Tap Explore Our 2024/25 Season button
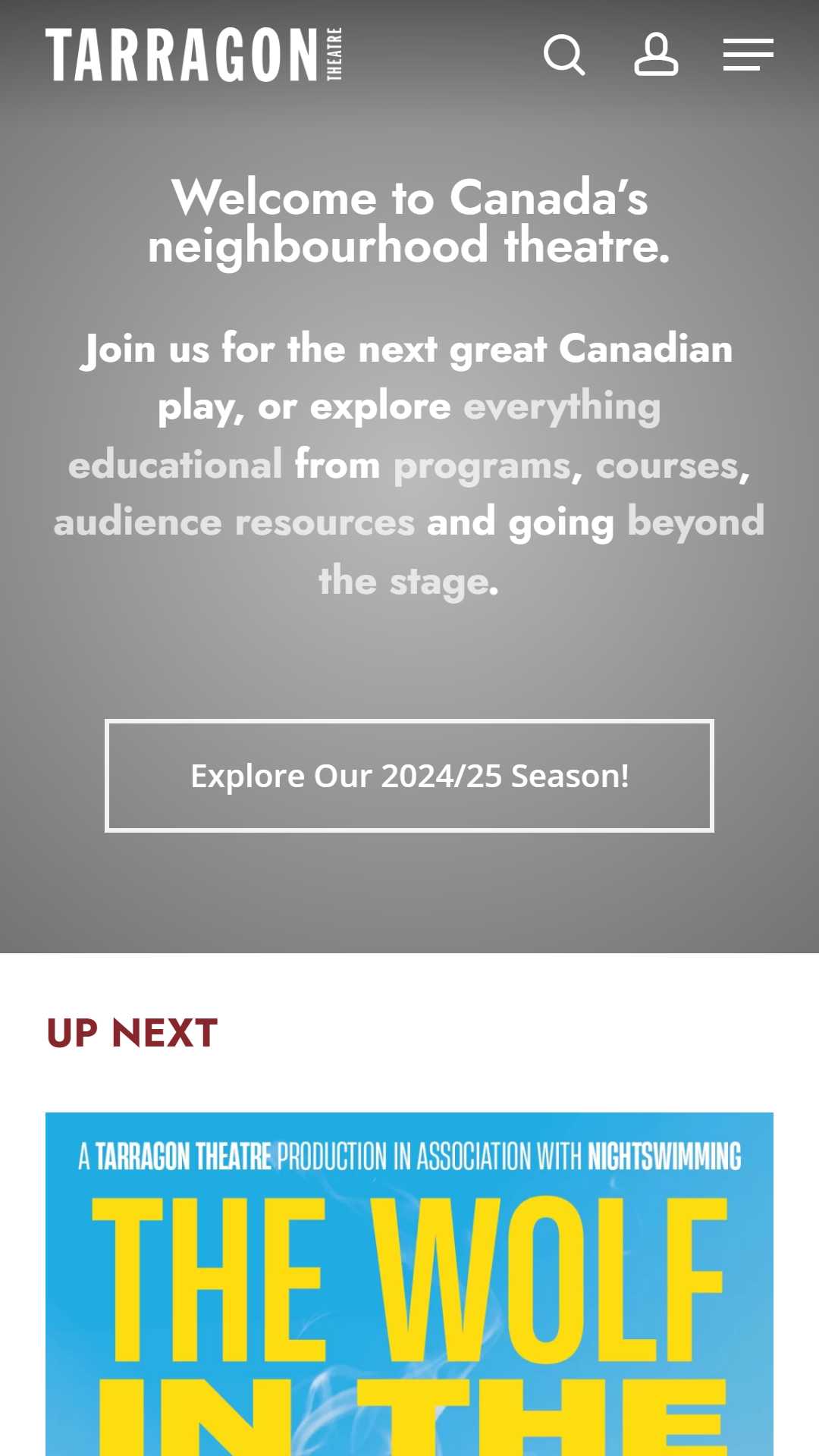 (409, 775)
